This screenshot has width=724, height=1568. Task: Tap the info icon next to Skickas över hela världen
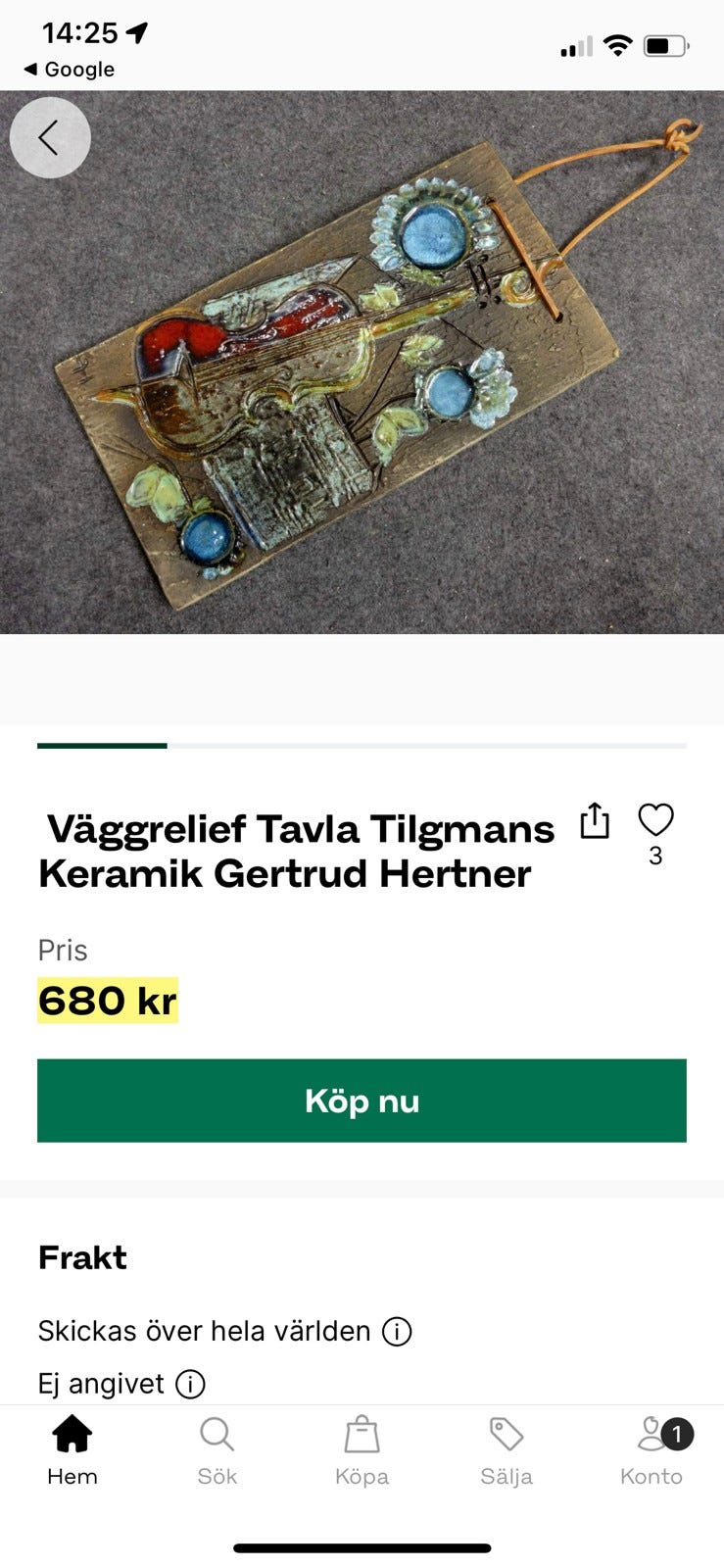click(x=395, y=1331)
